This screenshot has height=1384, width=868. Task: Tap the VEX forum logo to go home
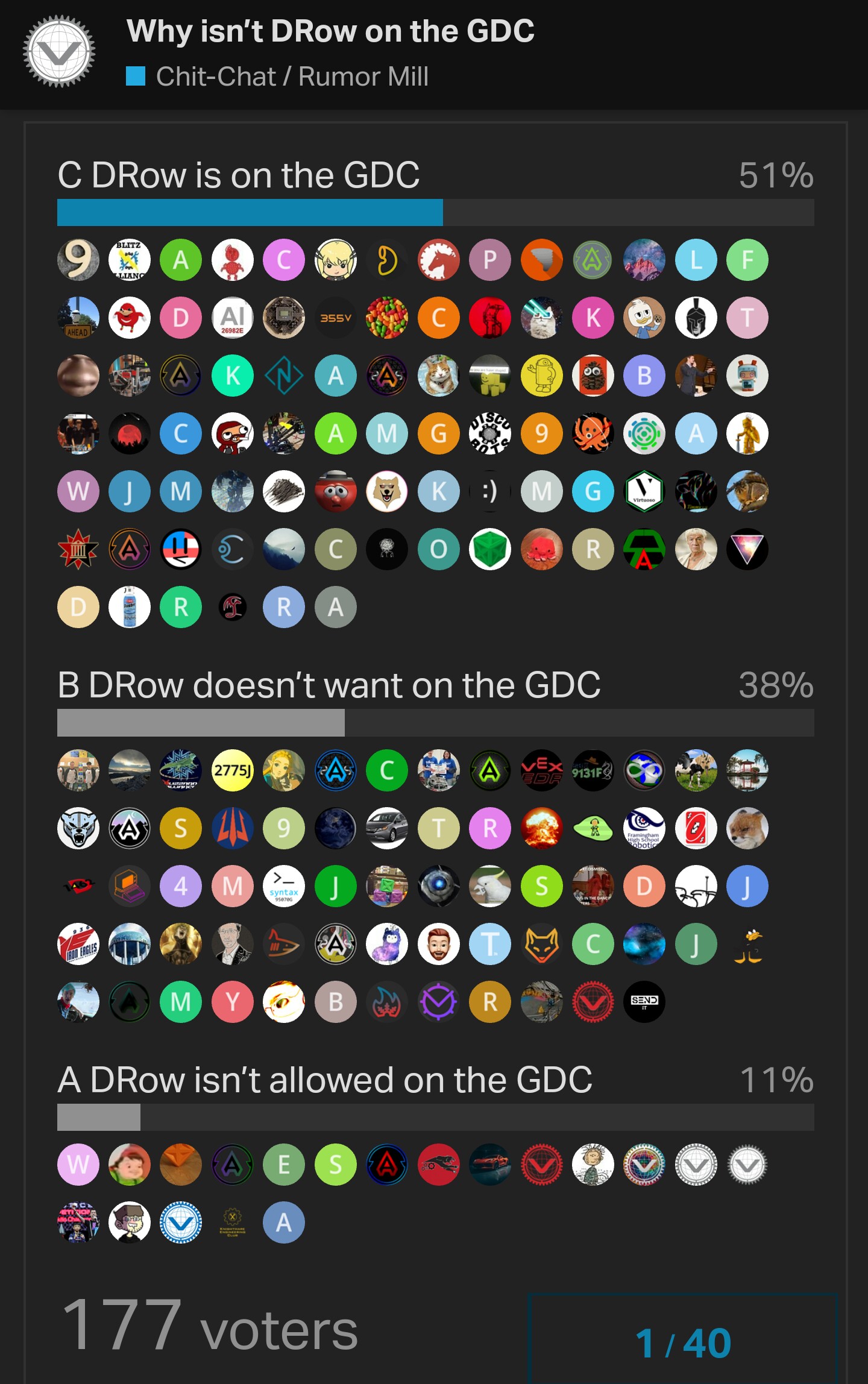(59, 52)
